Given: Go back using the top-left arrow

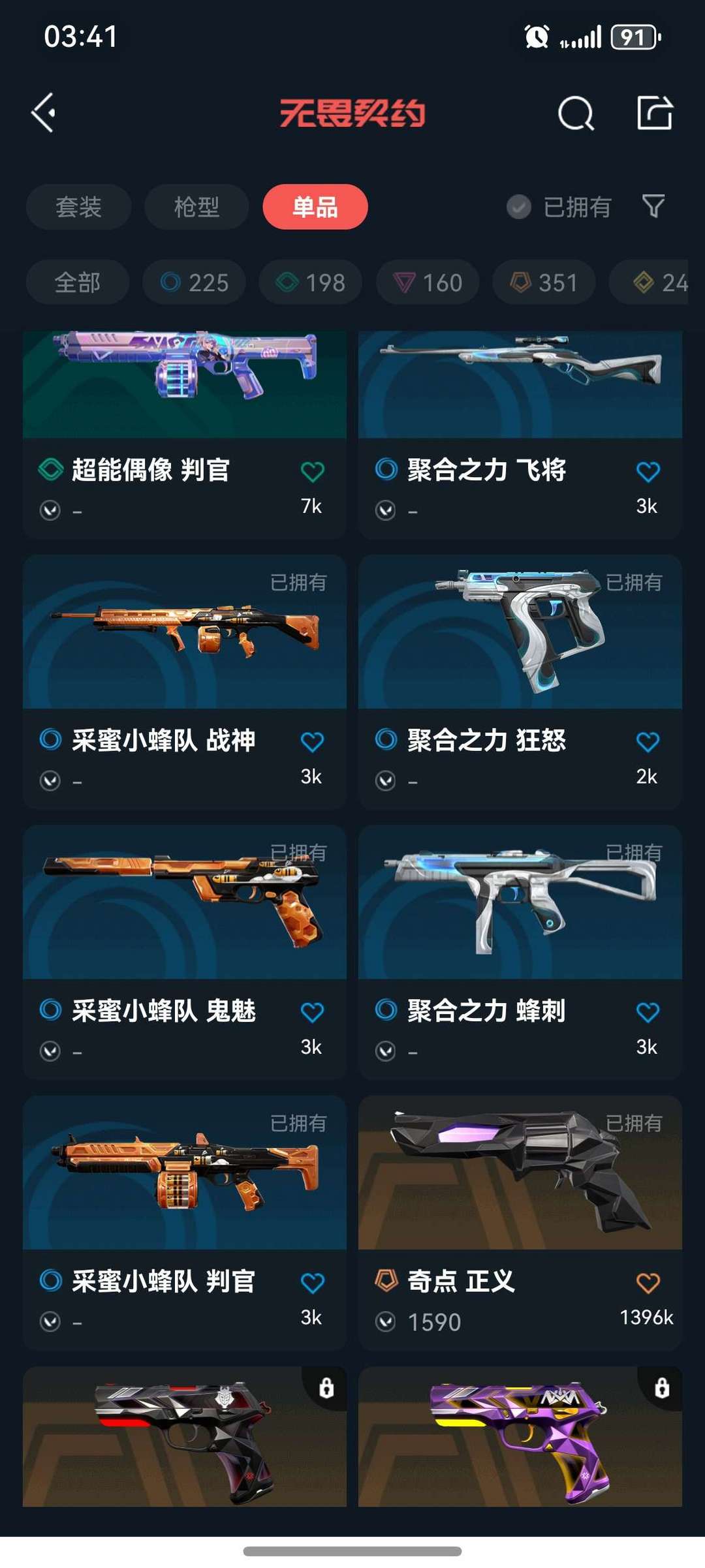Looking at the screenshot, I should tap(43, 113).
